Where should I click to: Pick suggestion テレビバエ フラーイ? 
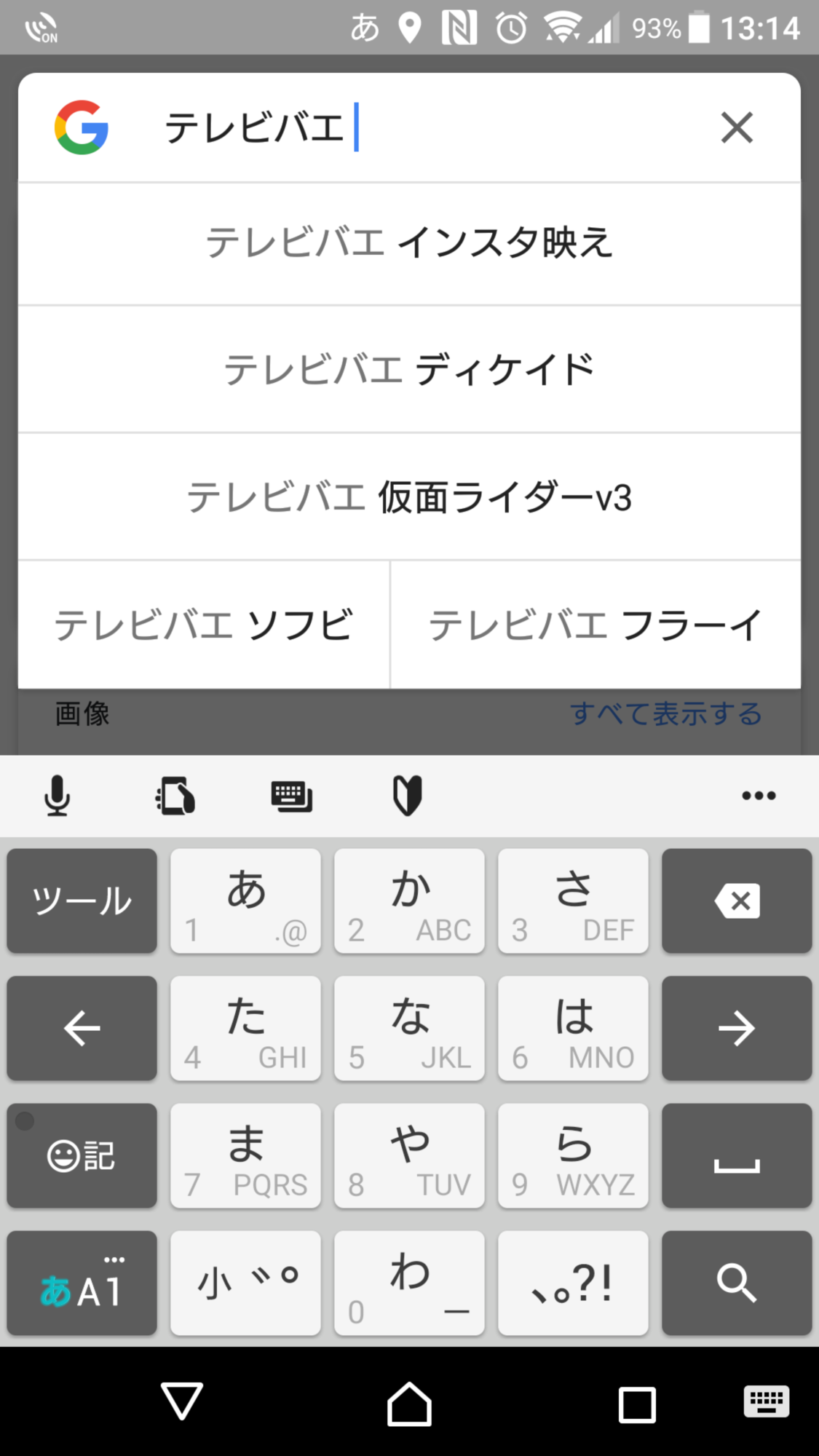596,625
